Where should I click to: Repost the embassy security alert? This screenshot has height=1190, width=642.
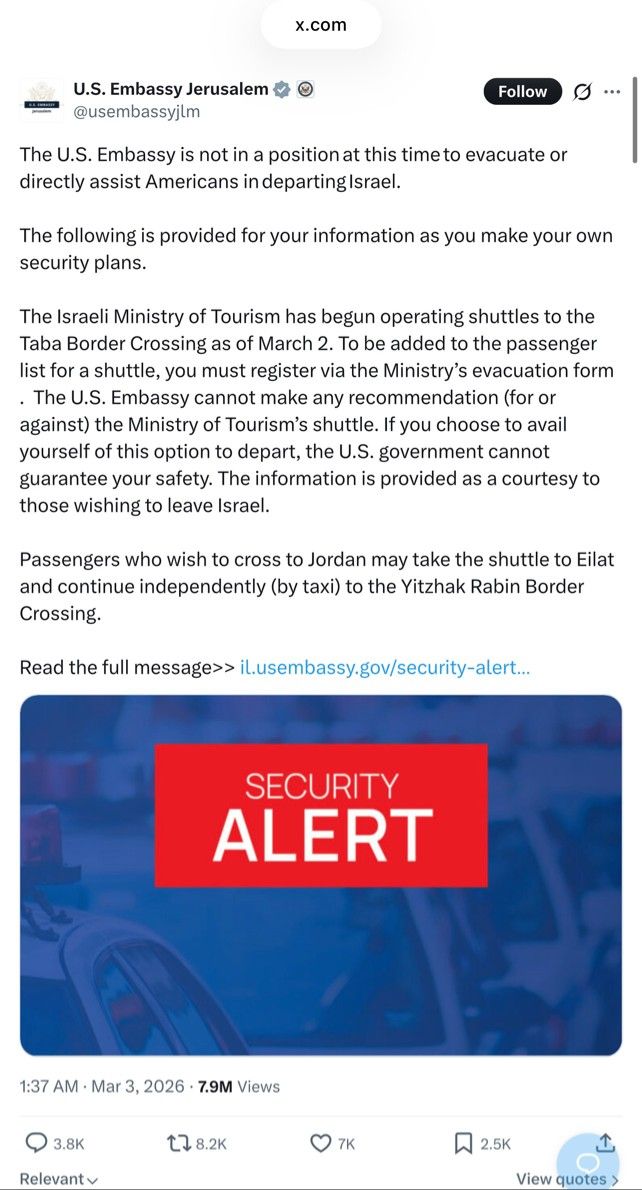tap(197, 1144)
